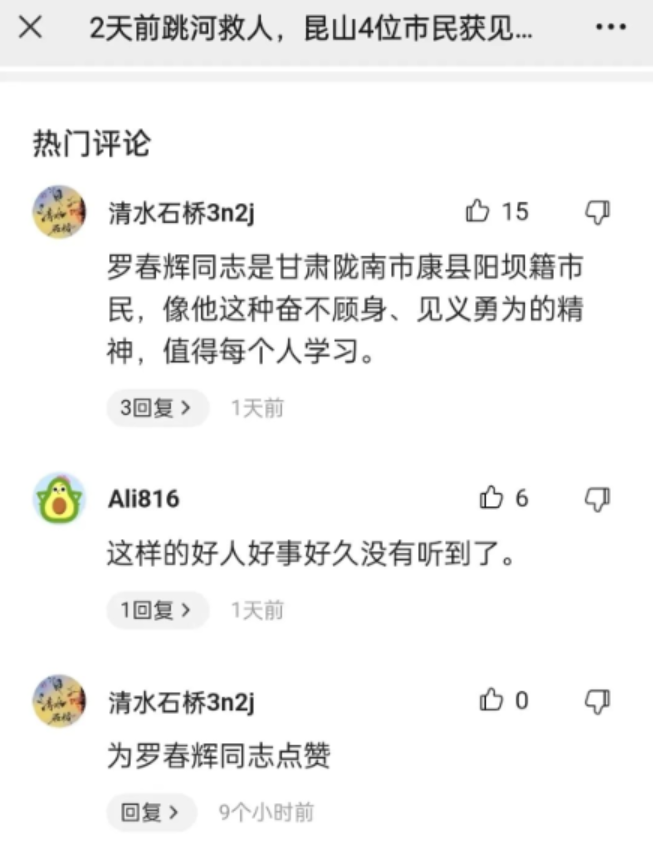
Task: Like the comment with 15 likes
Action: (478, 212)
